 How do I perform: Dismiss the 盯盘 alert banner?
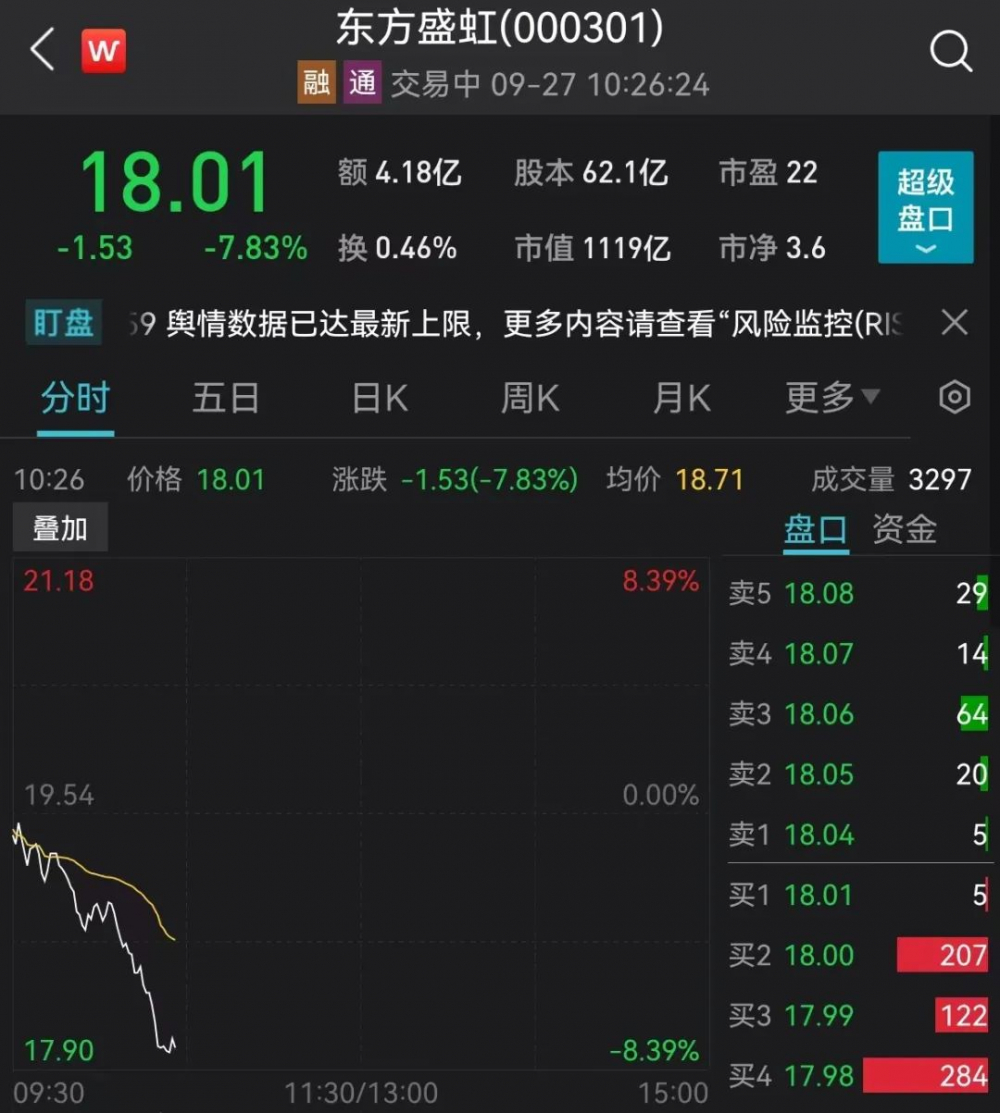(954, 322)
